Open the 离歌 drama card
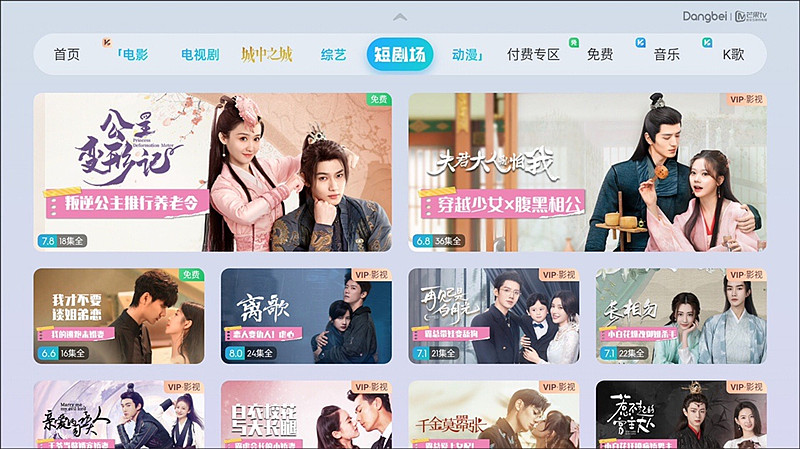800x449 pixels. point(306,315)
